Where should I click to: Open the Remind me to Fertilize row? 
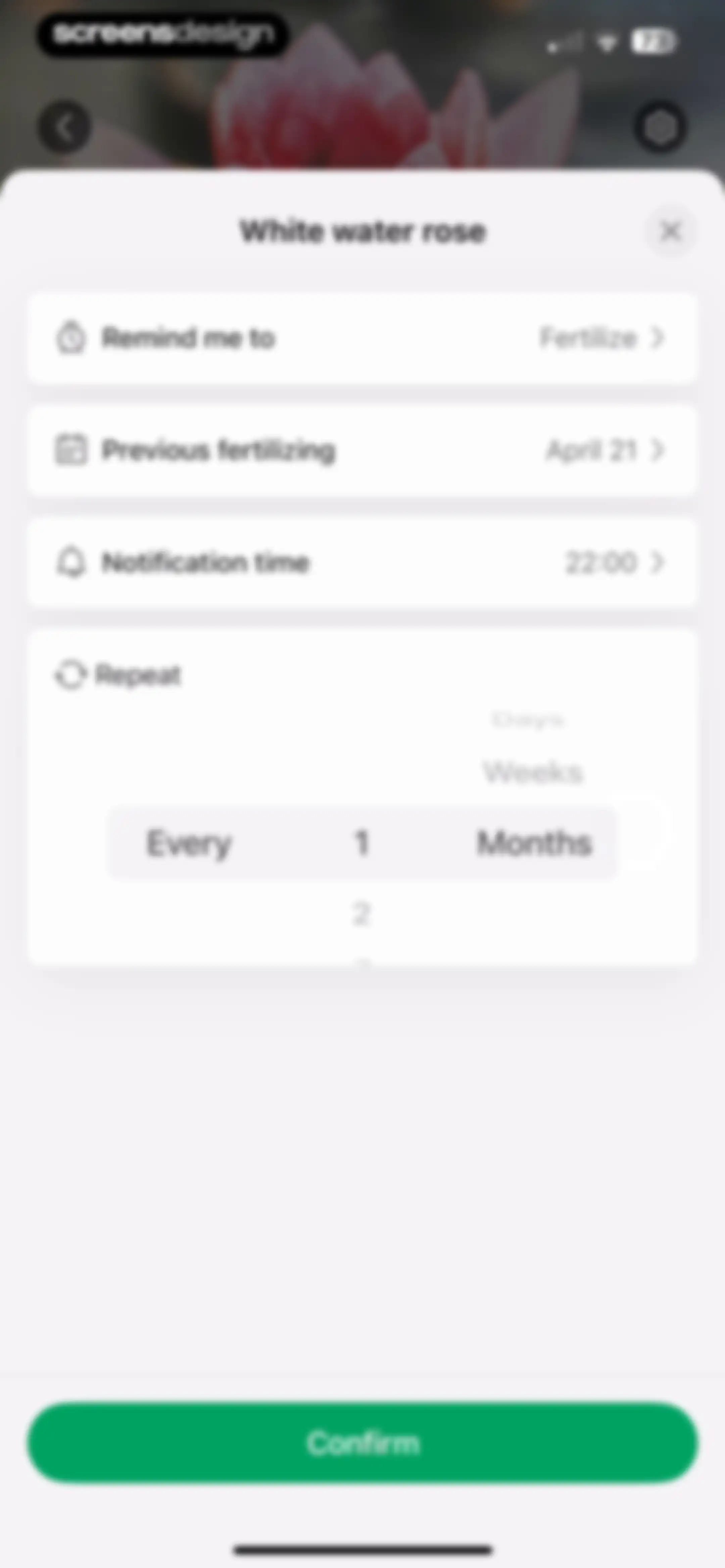[362, 337]
